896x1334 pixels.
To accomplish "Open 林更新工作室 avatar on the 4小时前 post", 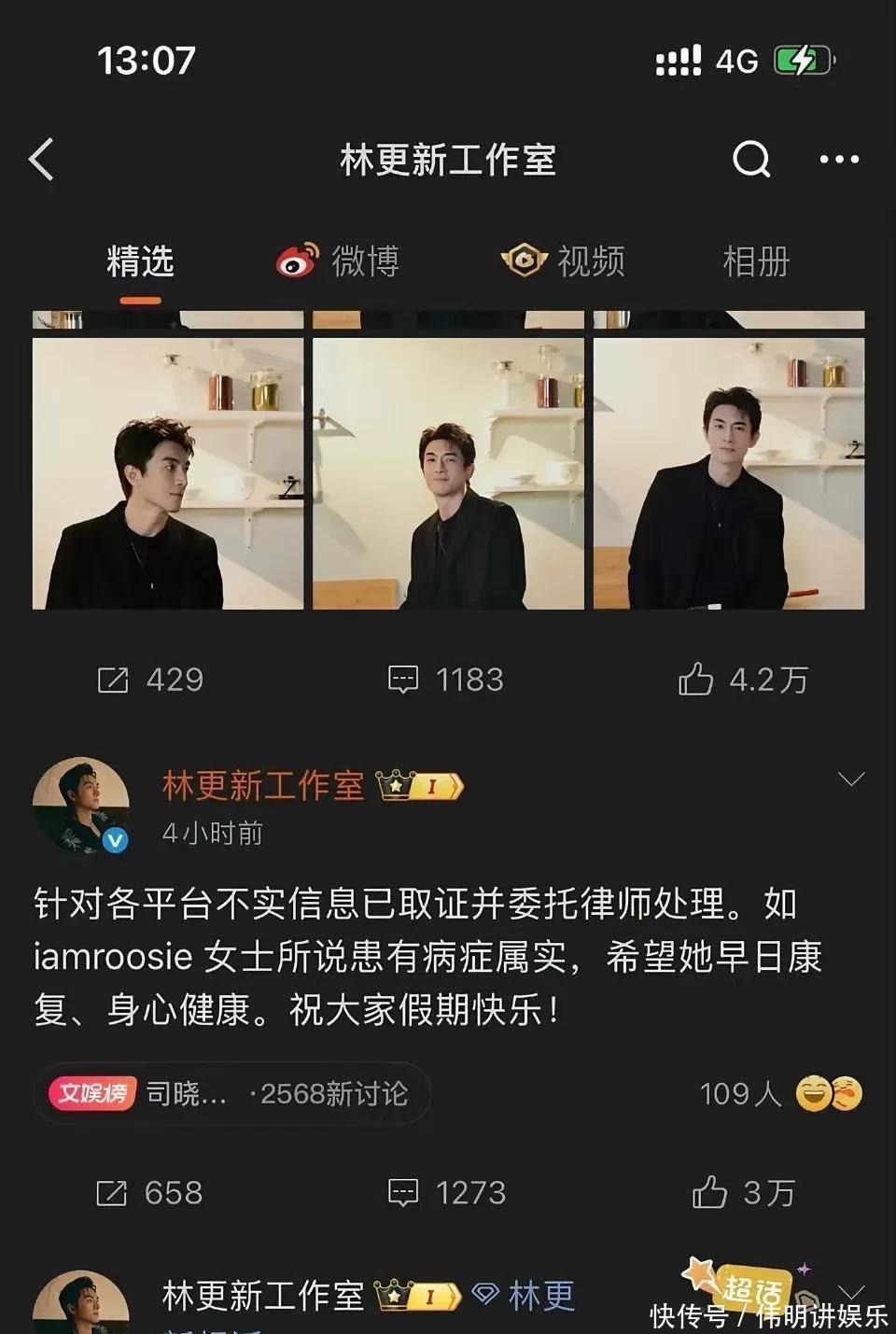I will pyautogui.click(x=81, y=805).
